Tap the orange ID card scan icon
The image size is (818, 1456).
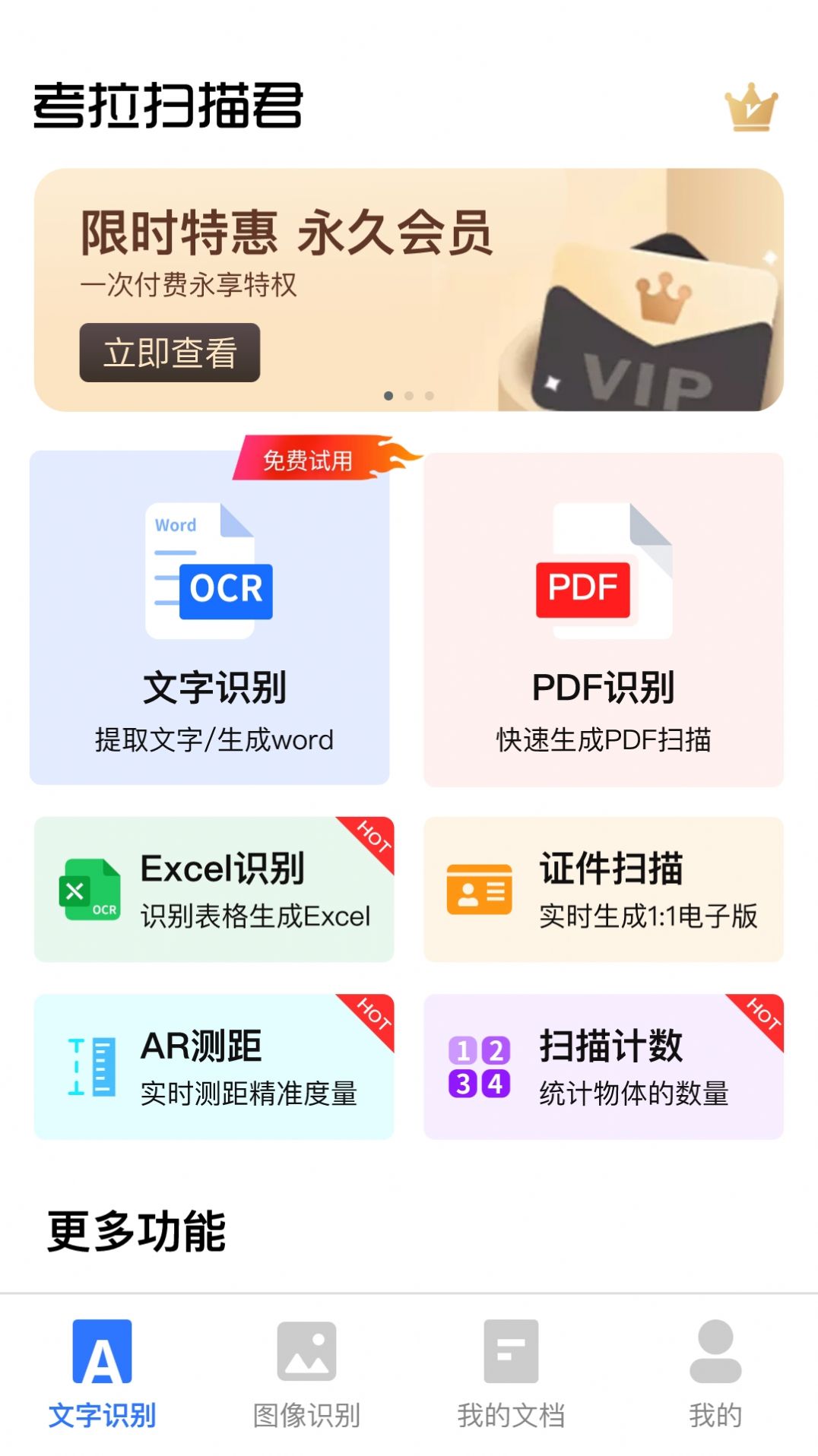[481, 888]
